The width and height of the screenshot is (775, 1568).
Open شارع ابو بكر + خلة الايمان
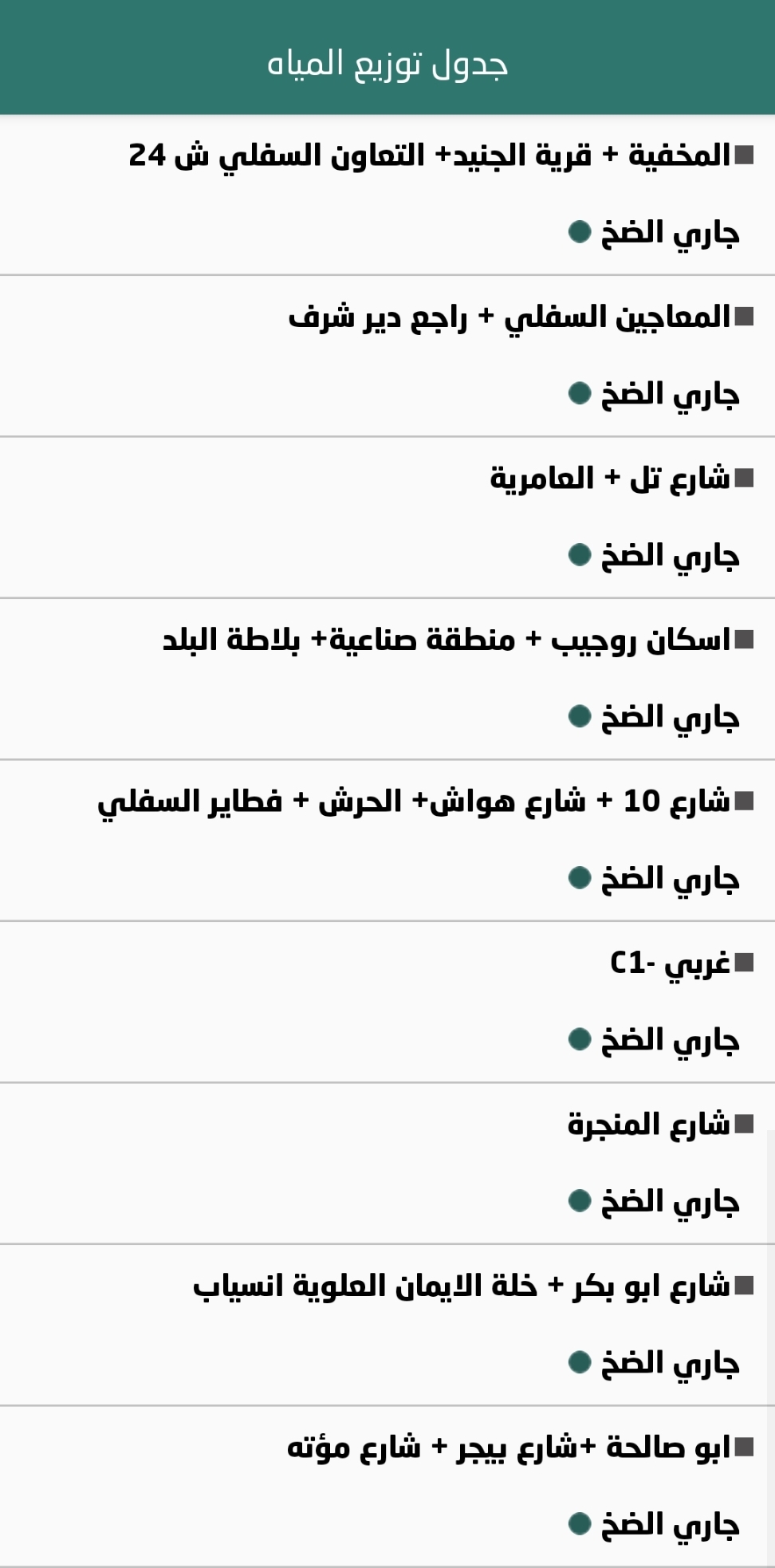pos(462,1285)
